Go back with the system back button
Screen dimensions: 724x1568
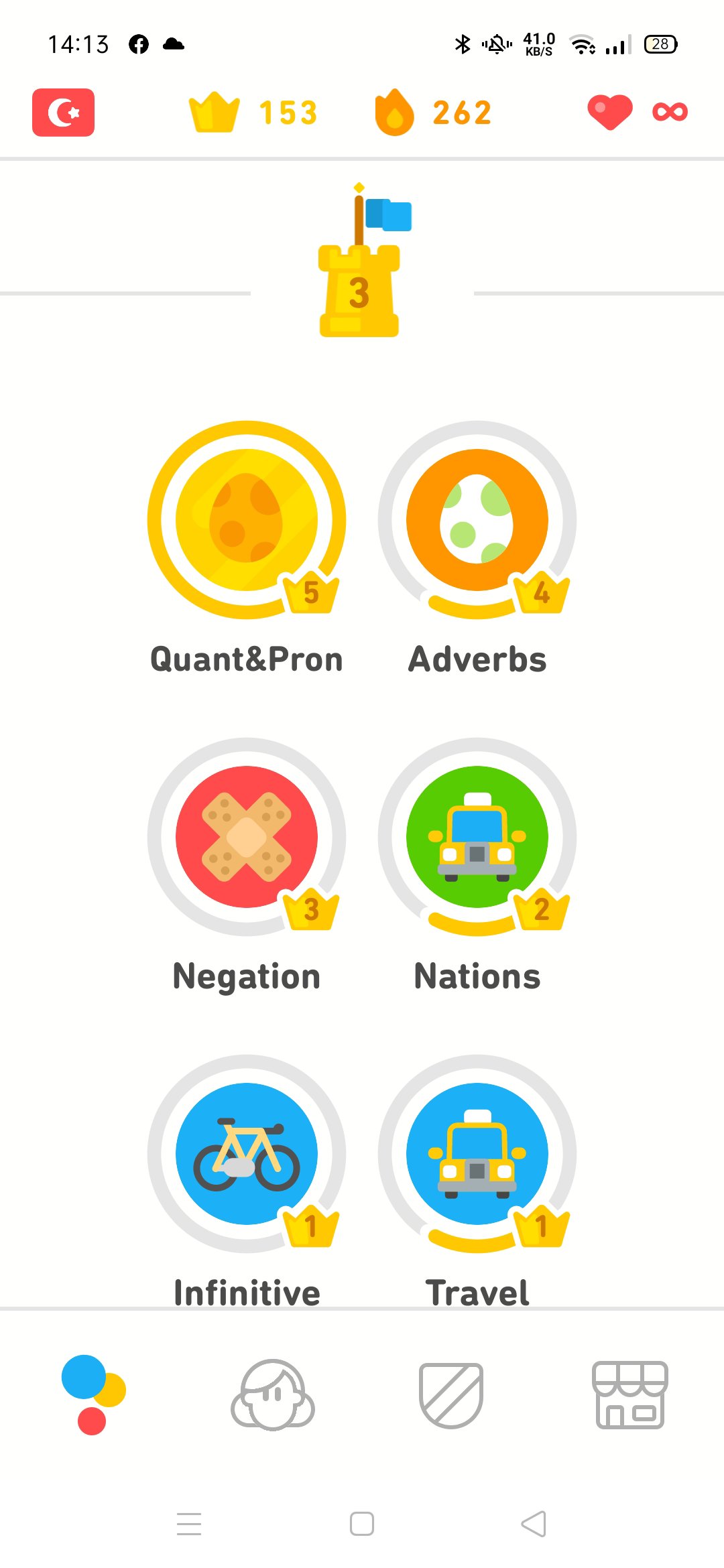pyautogui.click(x=534, y=1524)
